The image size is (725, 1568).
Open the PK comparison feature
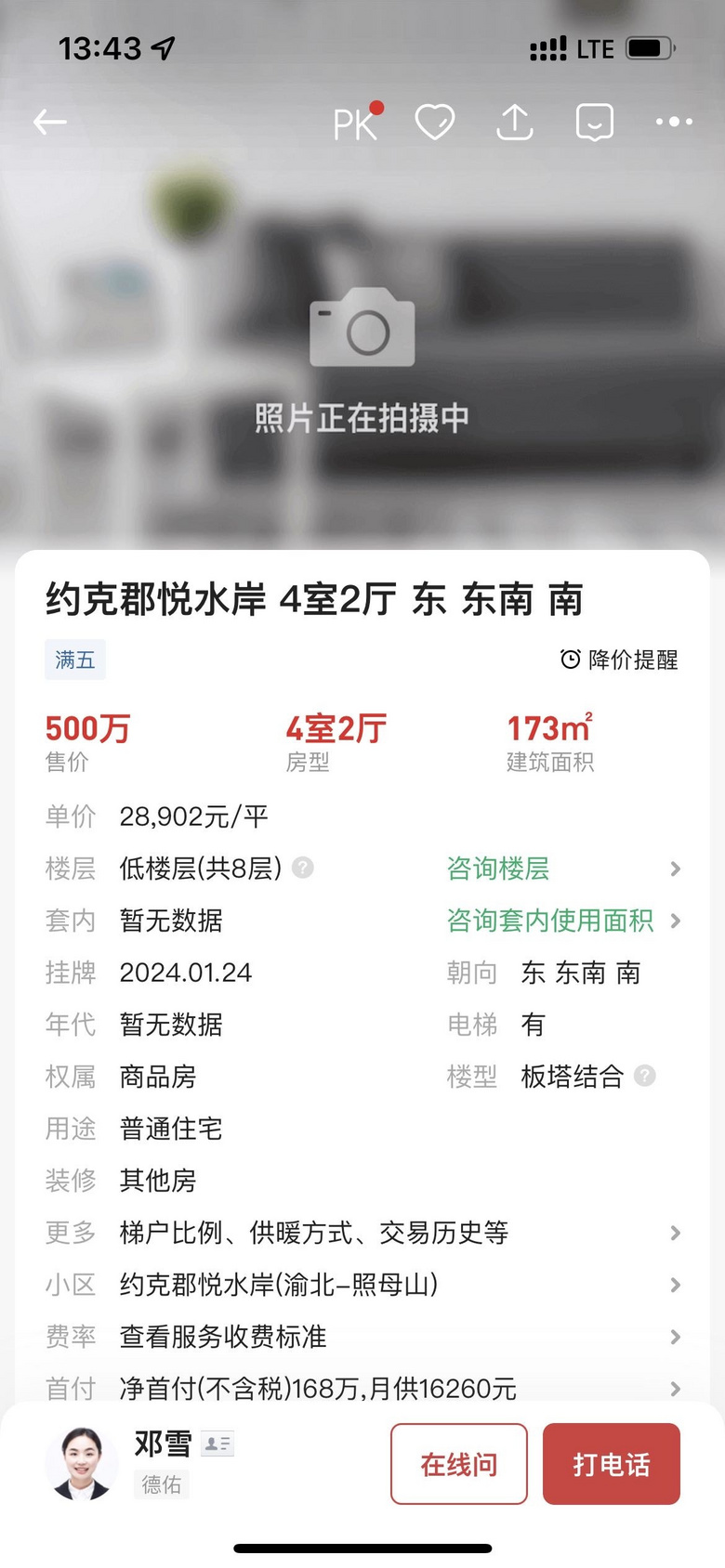click(x=356, y=124)
